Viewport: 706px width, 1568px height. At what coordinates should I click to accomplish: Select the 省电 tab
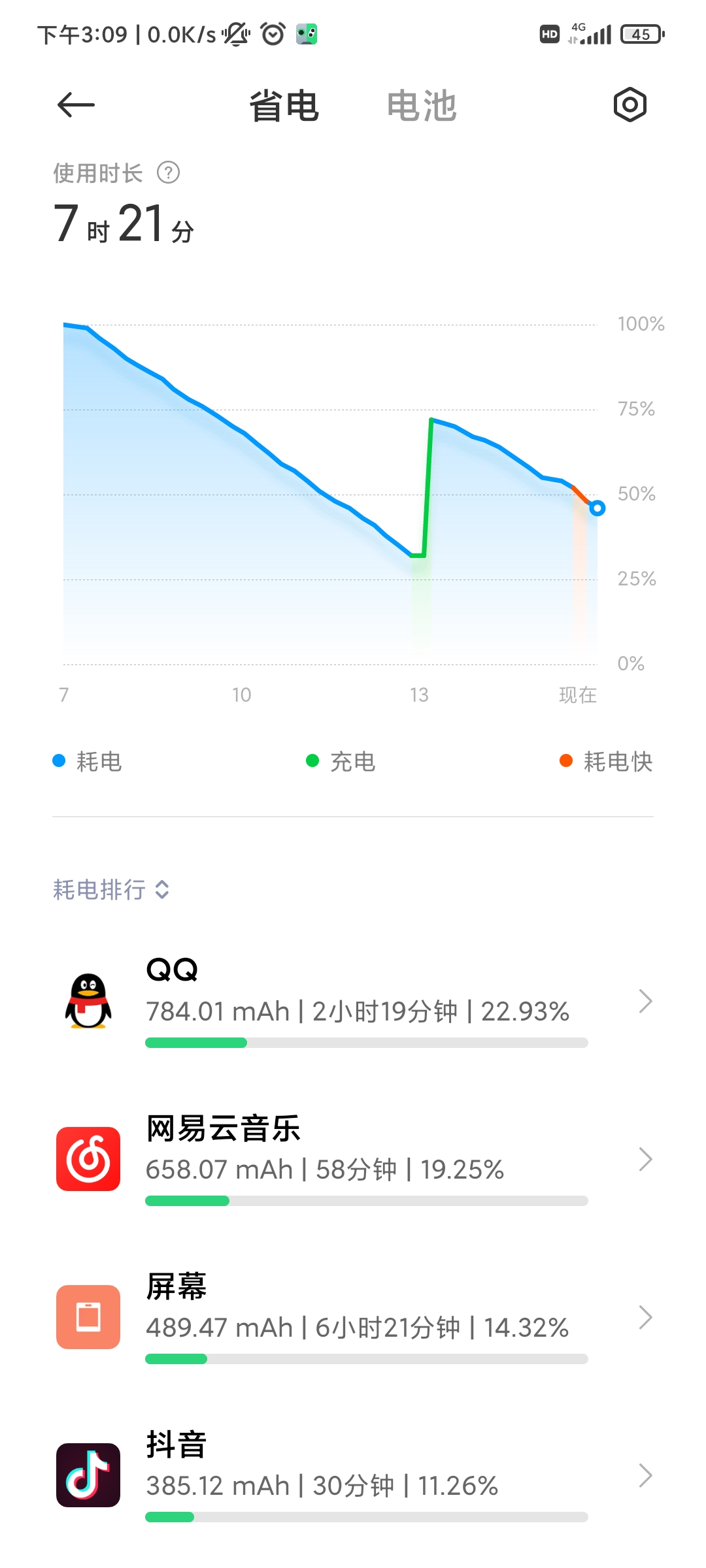[284, 106]
